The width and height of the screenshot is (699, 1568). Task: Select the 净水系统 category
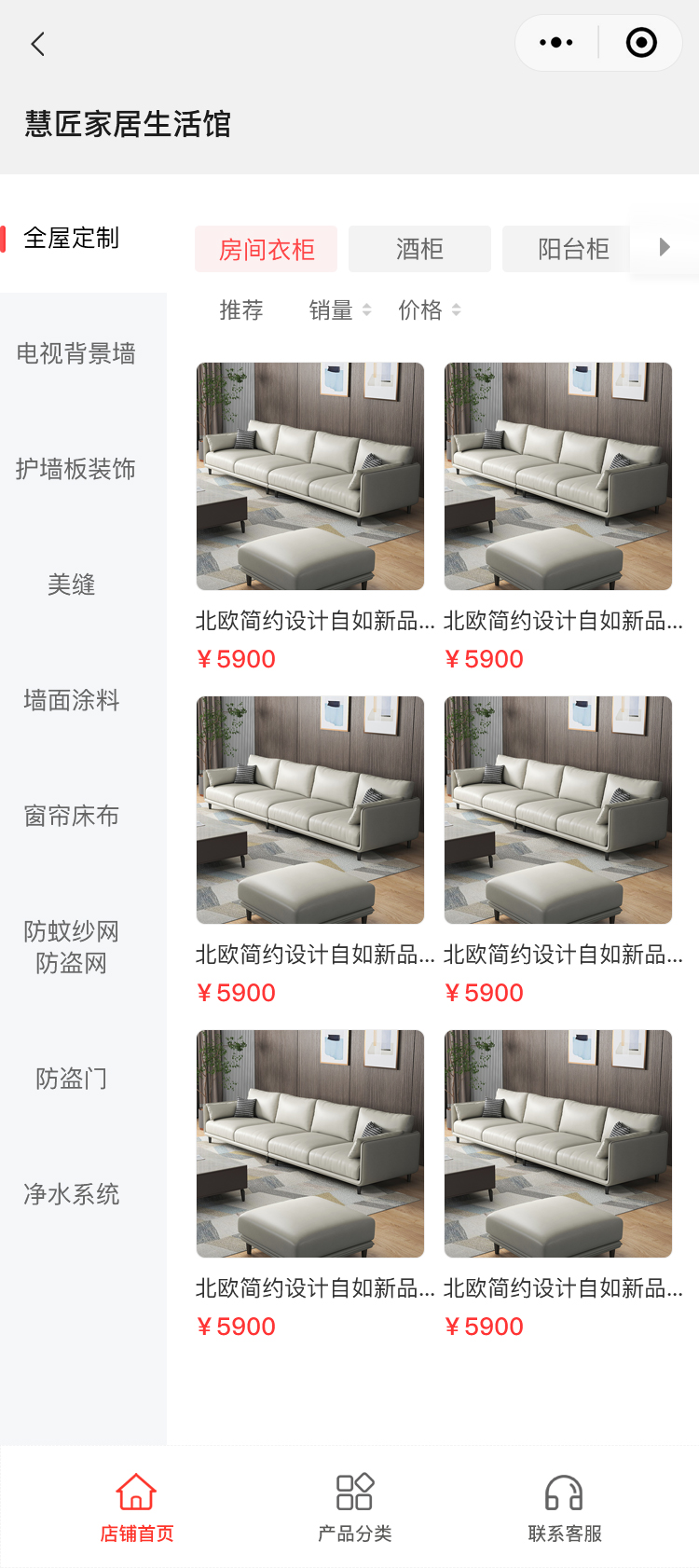[x=72, y=1194]
